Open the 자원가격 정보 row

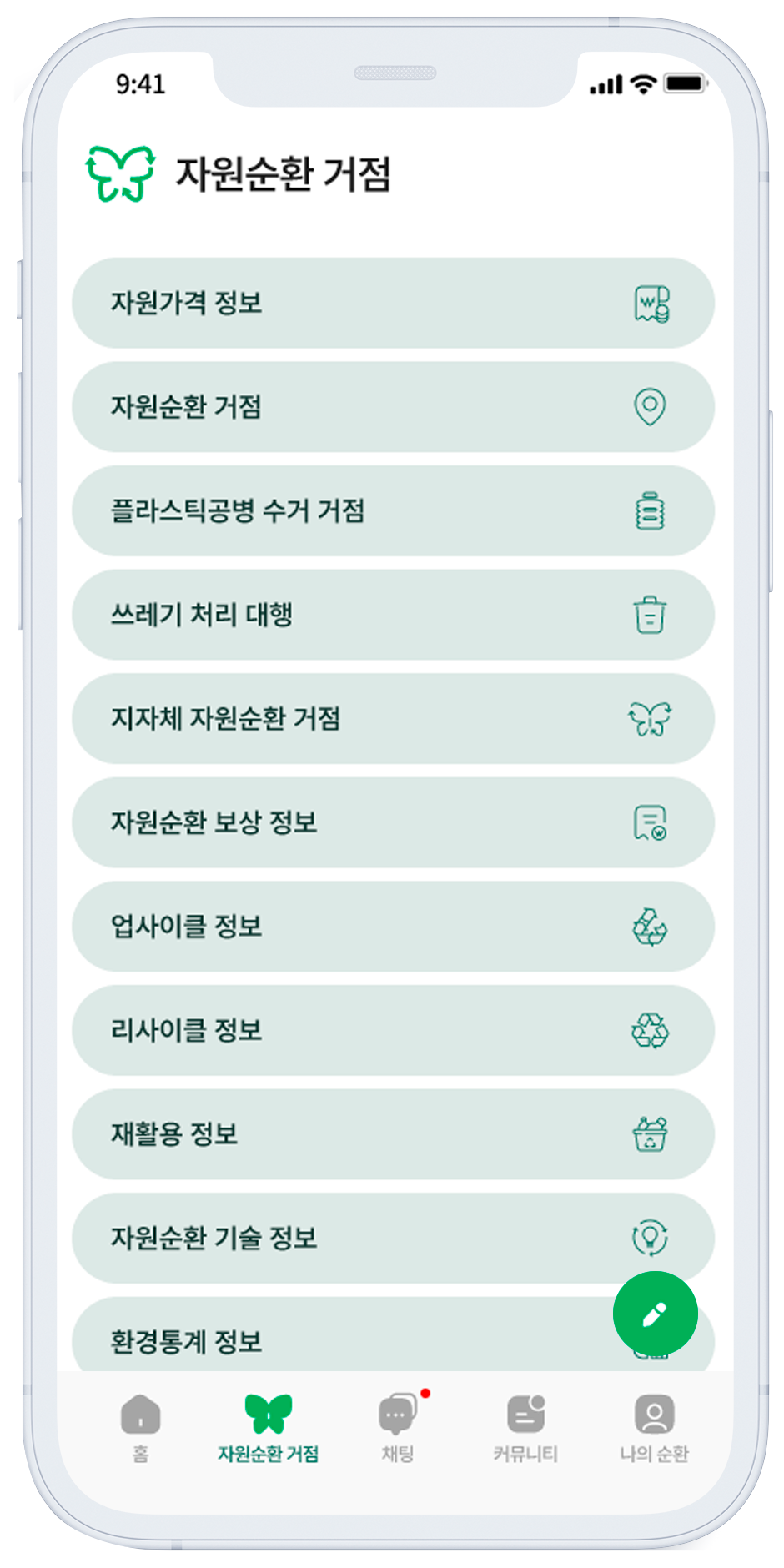[392, 303]
